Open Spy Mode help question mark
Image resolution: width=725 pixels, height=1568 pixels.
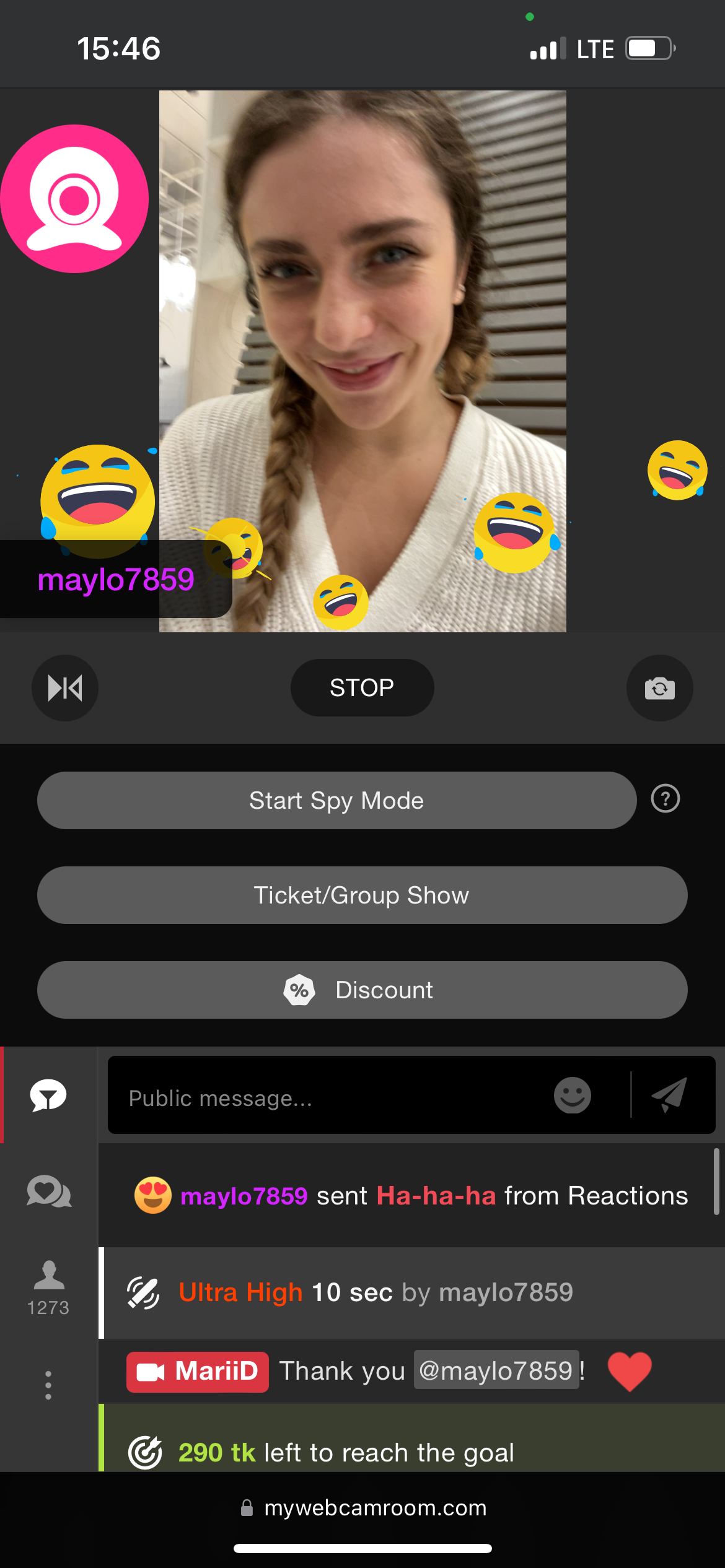(666, 799)
